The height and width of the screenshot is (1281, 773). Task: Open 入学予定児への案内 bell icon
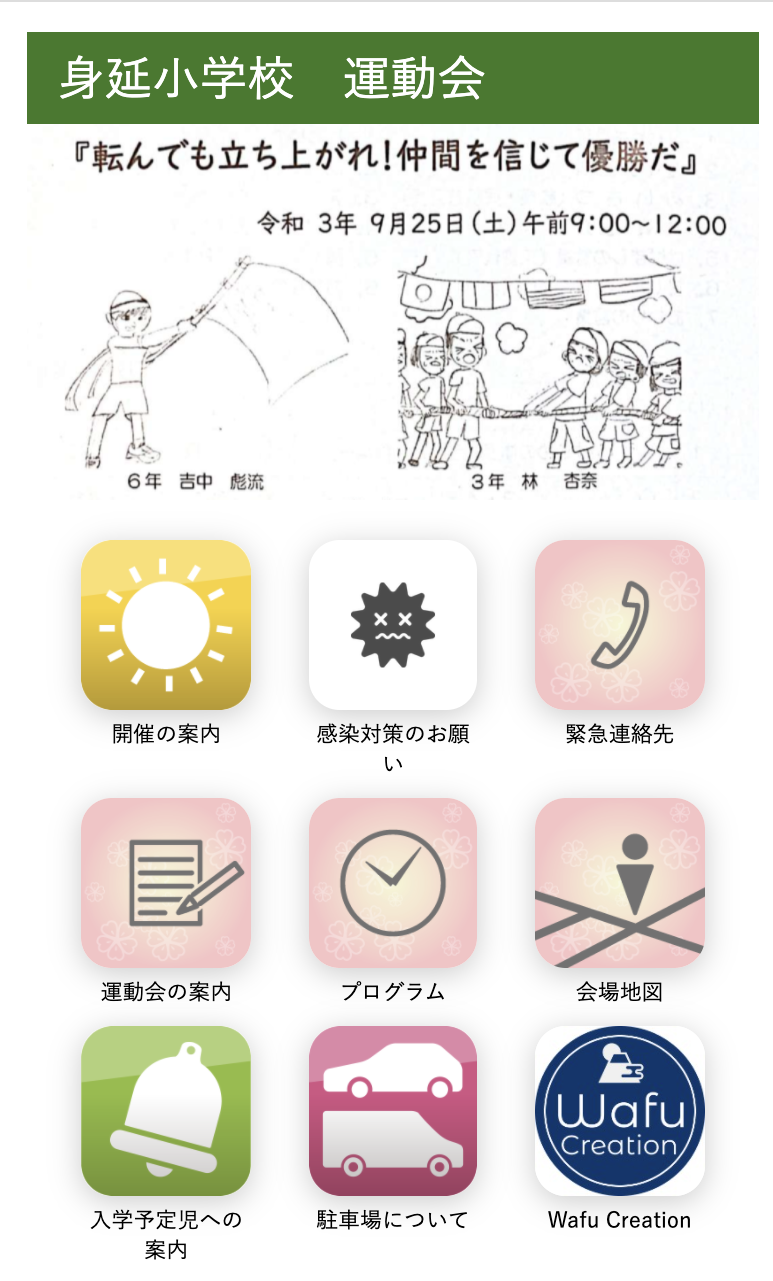(x=166, y=1111)
